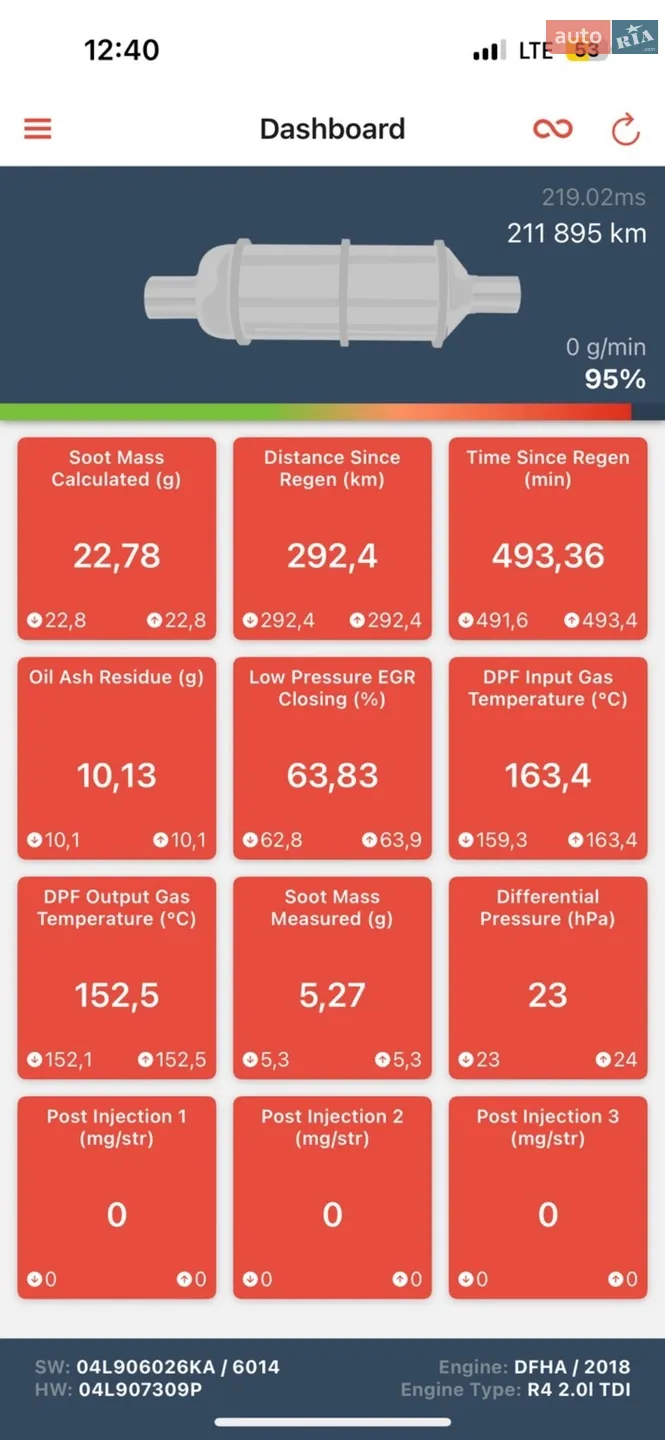
Task: Toggle continuous reading with the infinity icon
Action: pyautogui.click(x=552, y=129)
